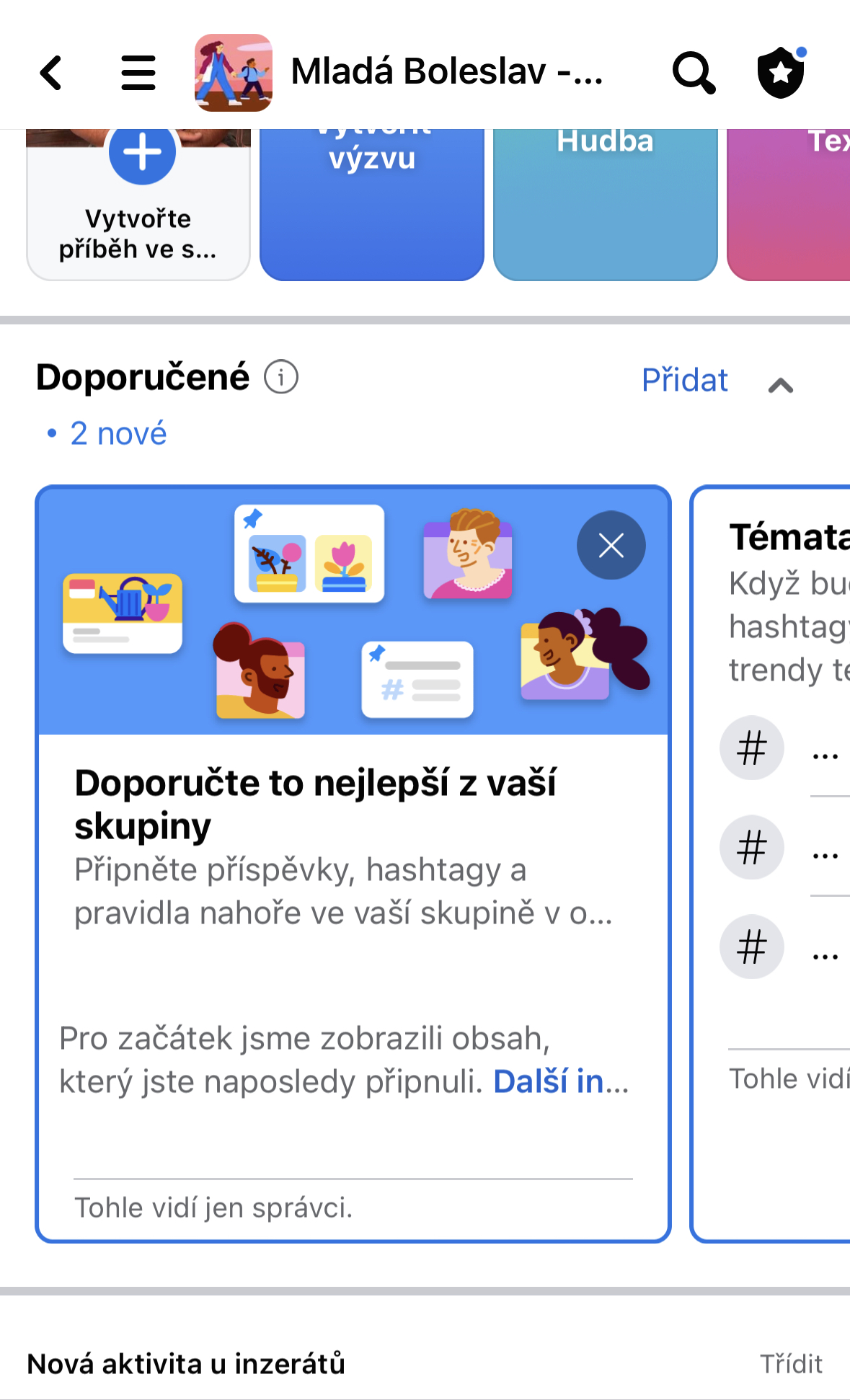
Task: Open the admin shield tools
Action: (782, 72)
